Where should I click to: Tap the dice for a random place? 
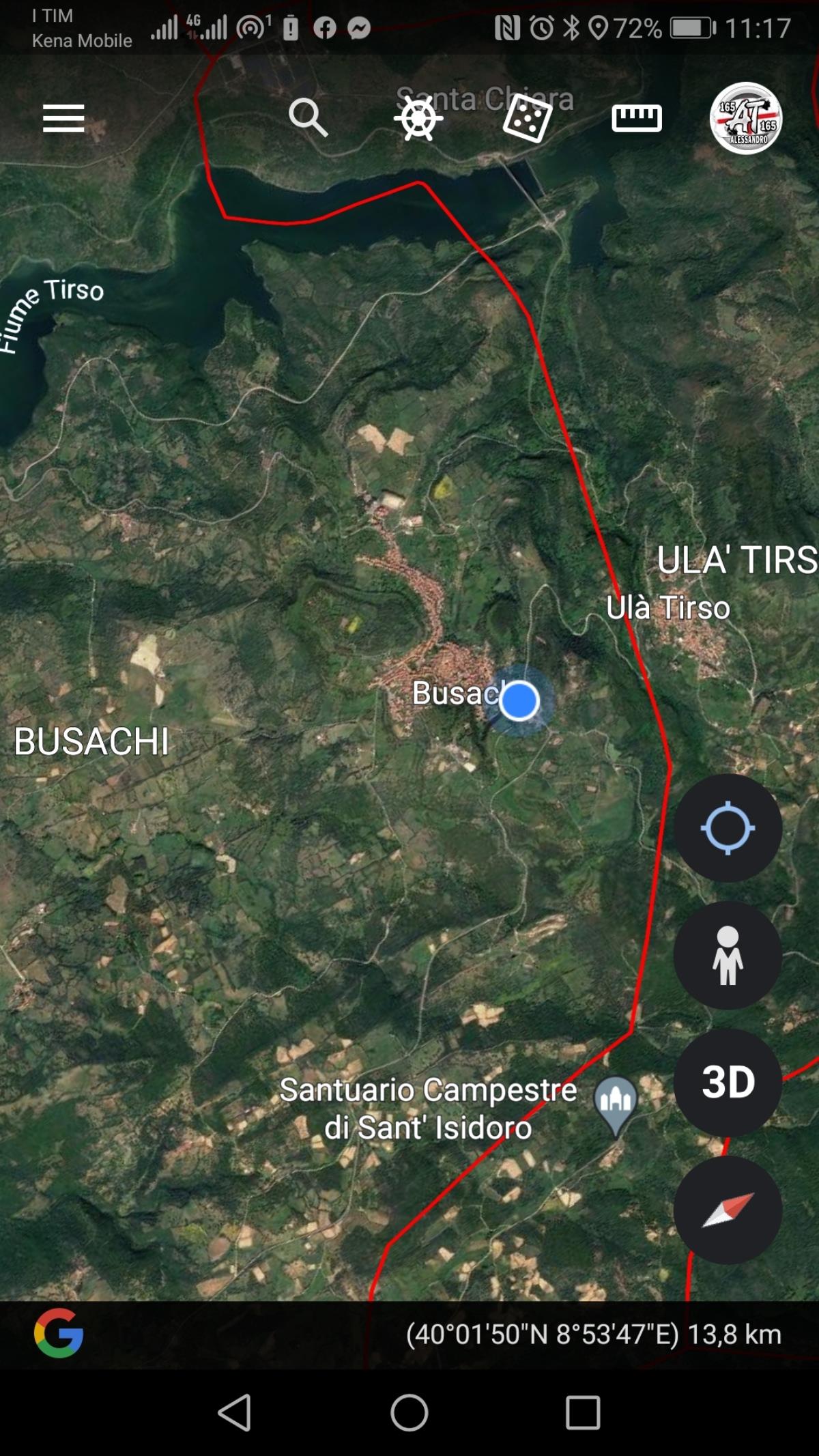click(527, 118)
